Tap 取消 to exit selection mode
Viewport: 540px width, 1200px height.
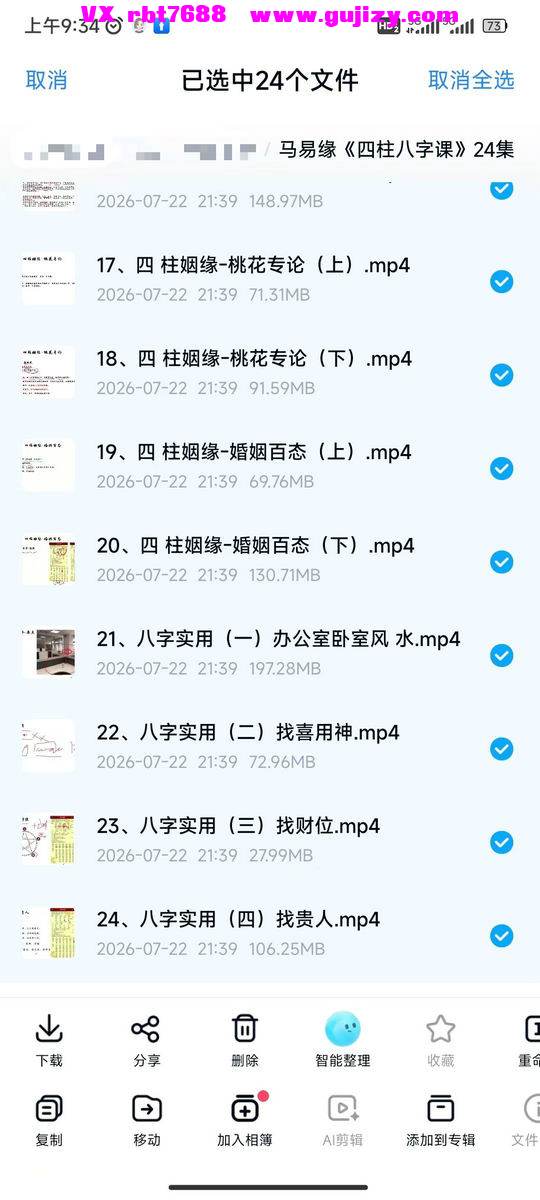46,80
